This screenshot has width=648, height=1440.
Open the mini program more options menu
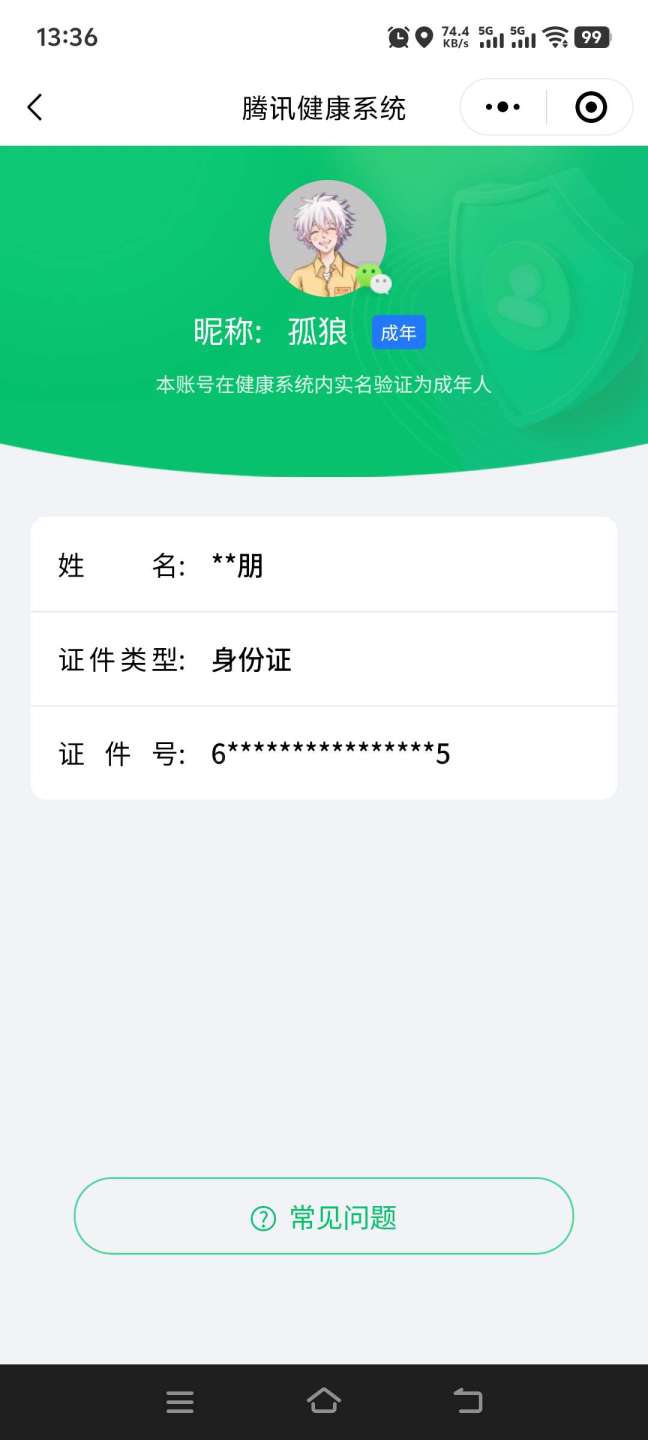pos(502,107)
